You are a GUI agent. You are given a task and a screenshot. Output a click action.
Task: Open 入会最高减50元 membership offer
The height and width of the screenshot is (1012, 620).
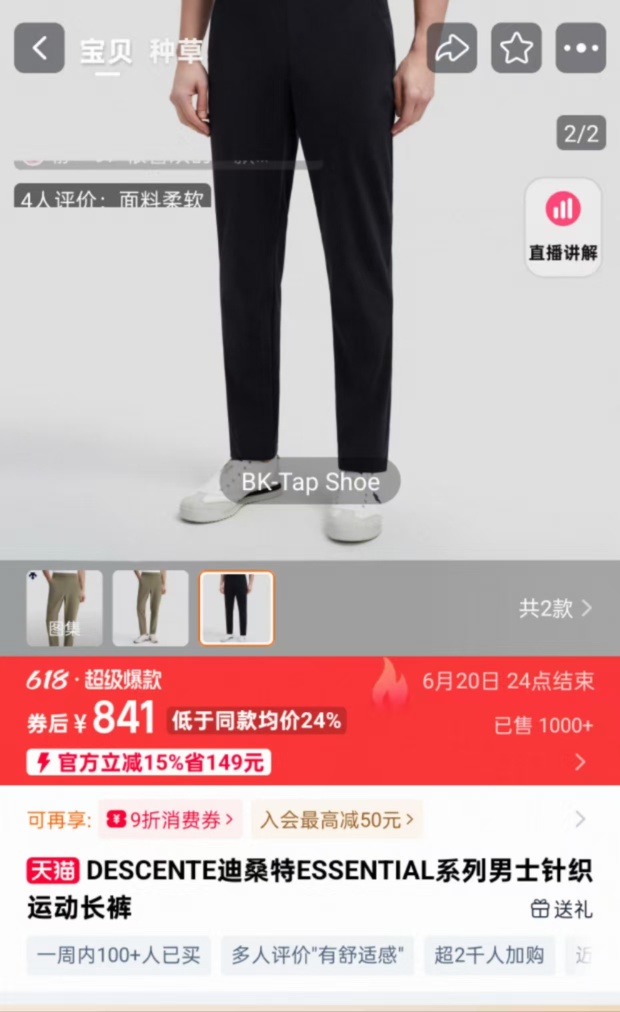336,820
